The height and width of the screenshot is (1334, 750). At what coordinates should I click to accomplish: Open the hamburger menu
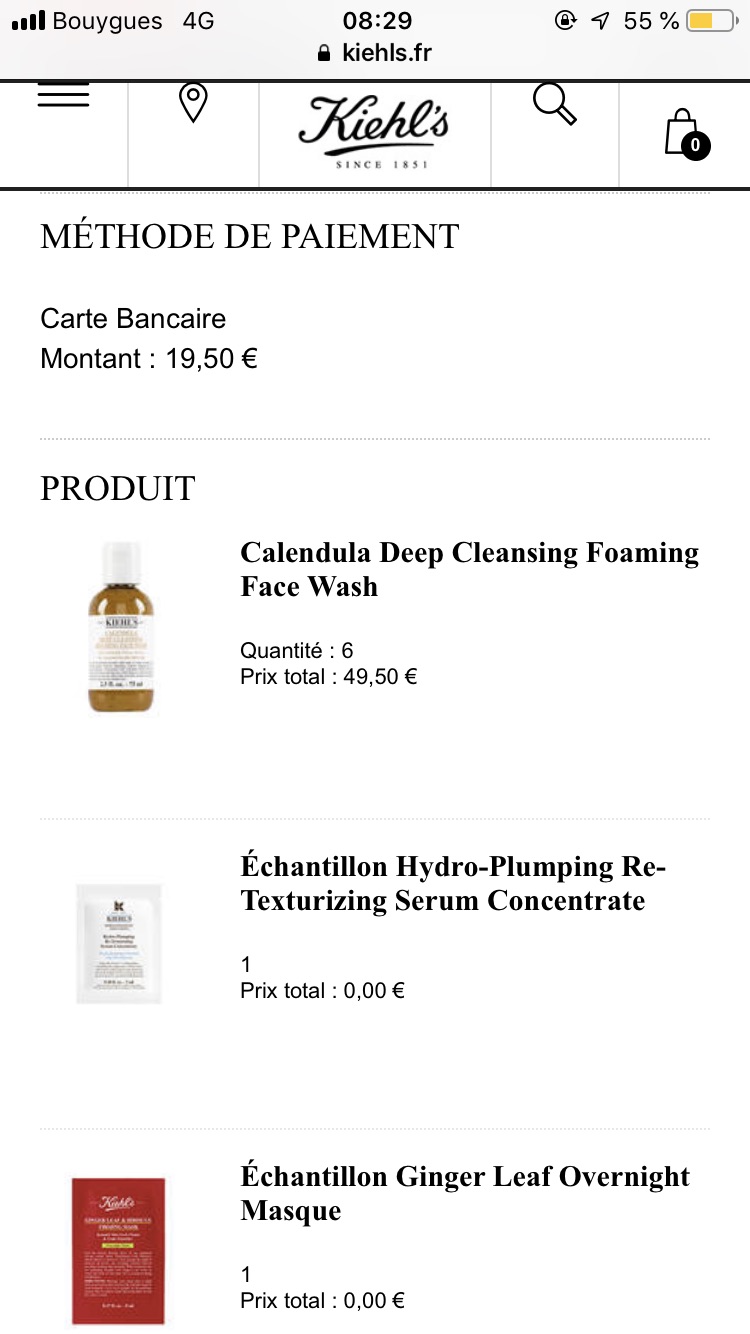63,97
